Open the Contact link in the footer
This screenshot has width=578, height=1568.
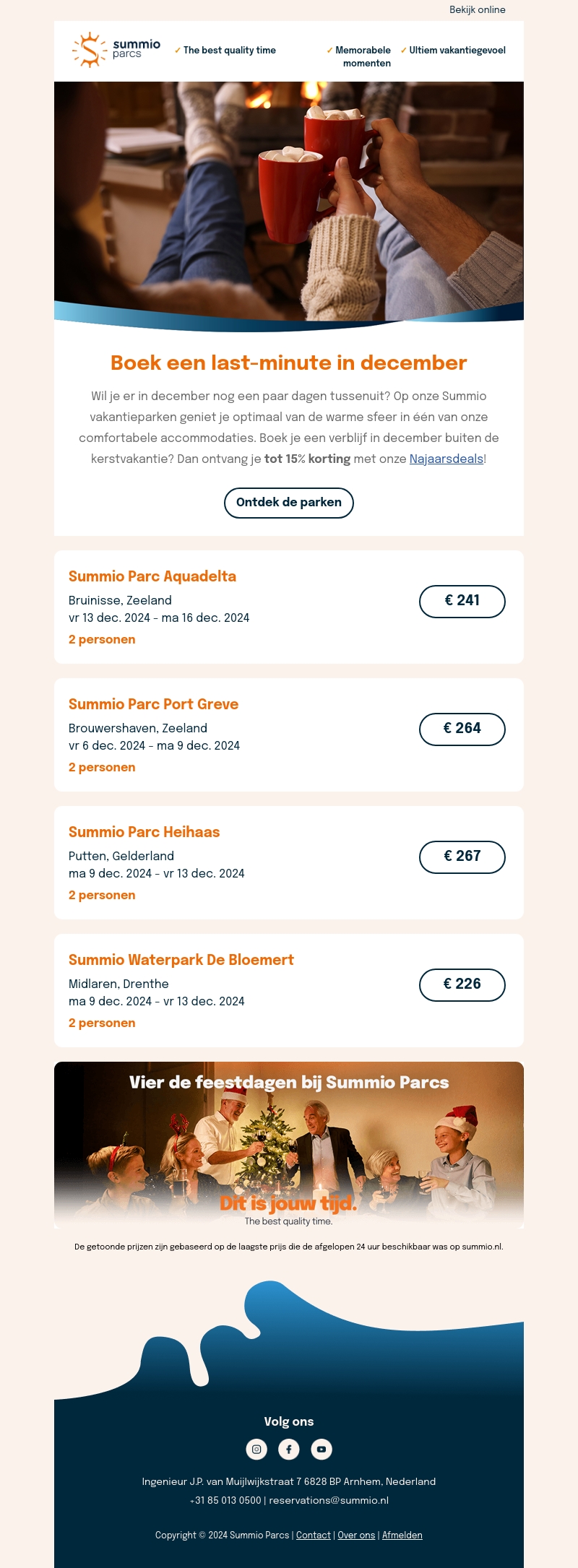pos(314,1535)
